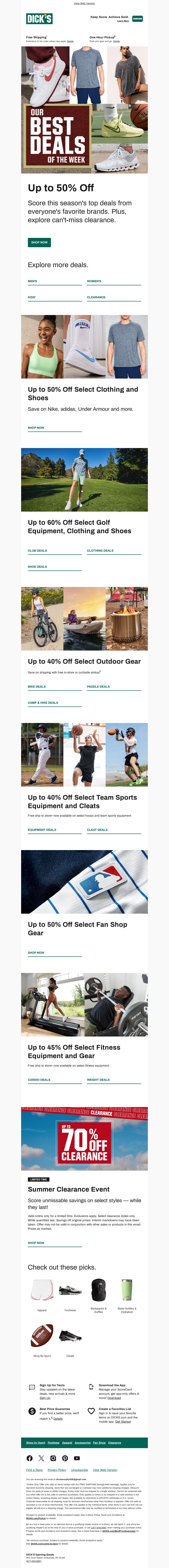Open the MEN'S deals link
Image resolution: width=169 pixels, height=1568 pixels.
click(33, 281)
